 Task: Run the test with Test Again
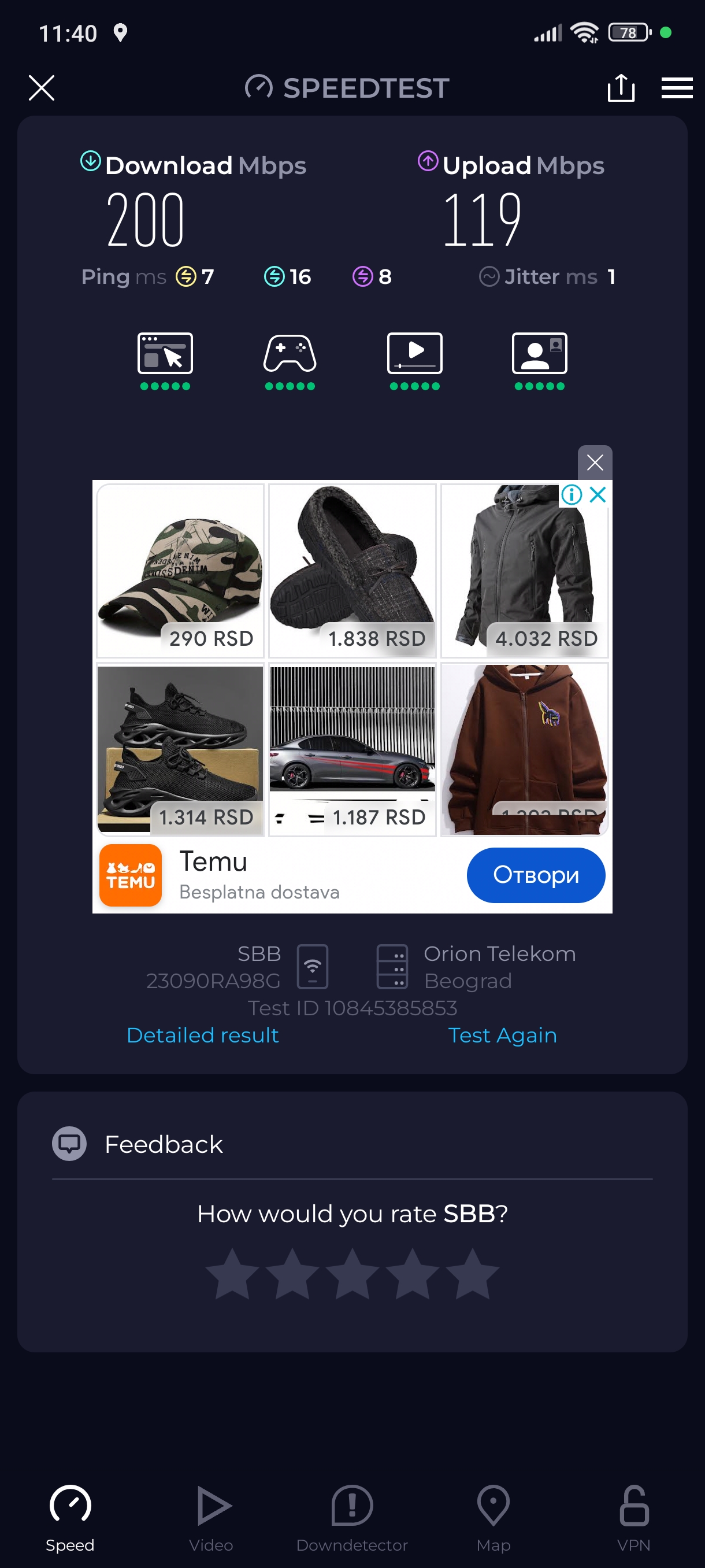coord(502,1035)
